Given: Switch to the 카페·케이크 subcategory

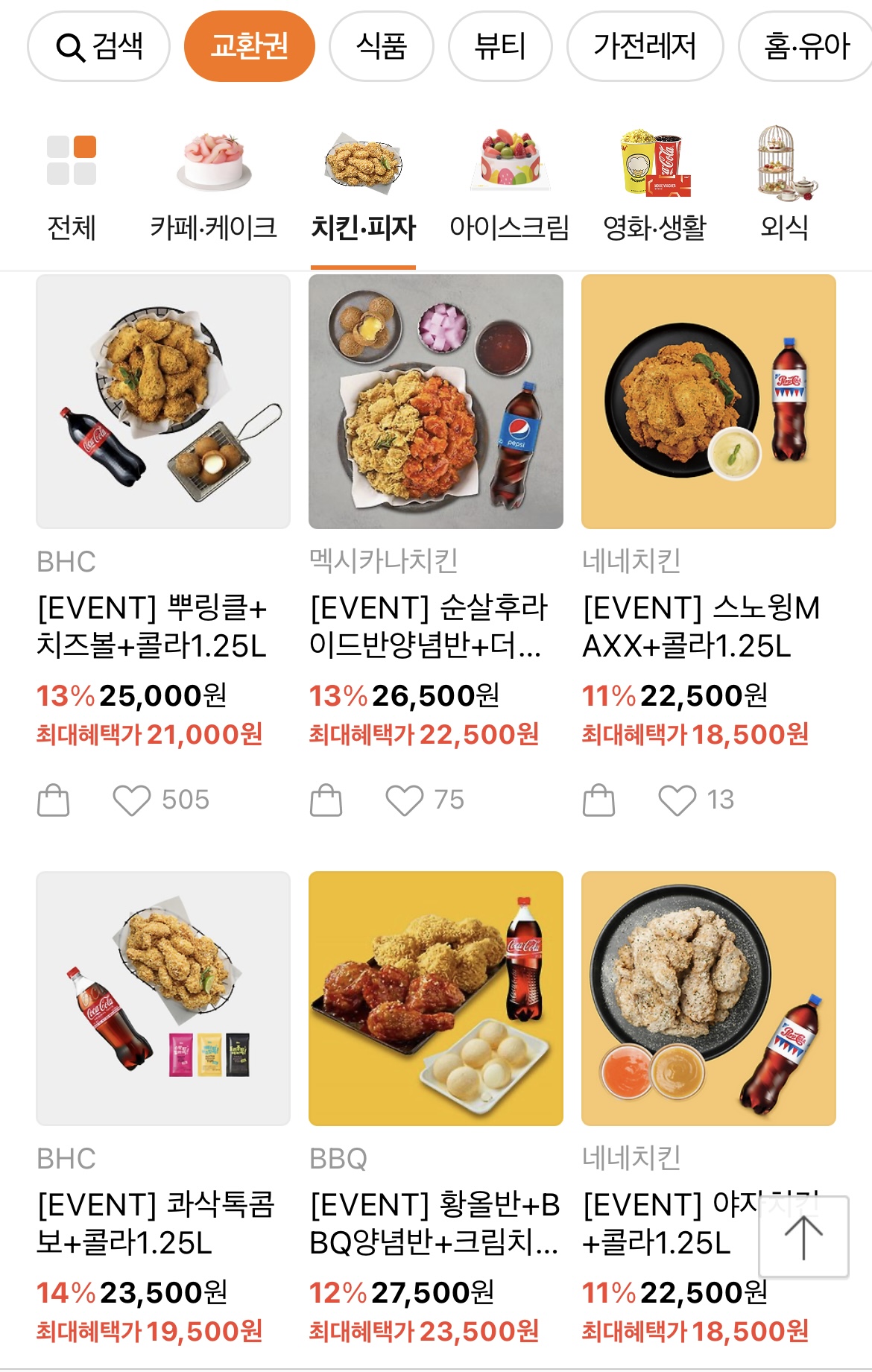Looking at the screenshot, I should 214,186.
